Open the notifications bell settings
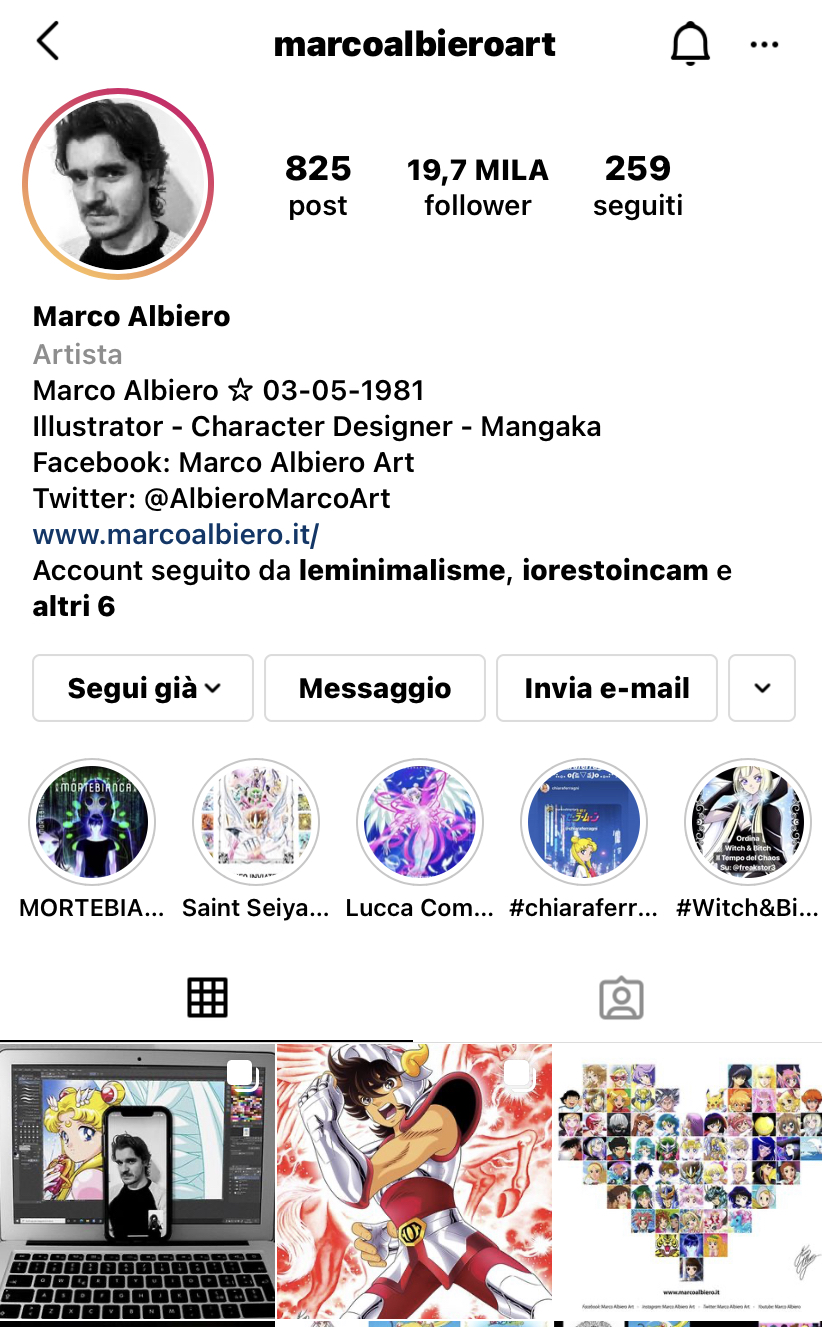Screen dimensions: 822x1327 point(689,43)
